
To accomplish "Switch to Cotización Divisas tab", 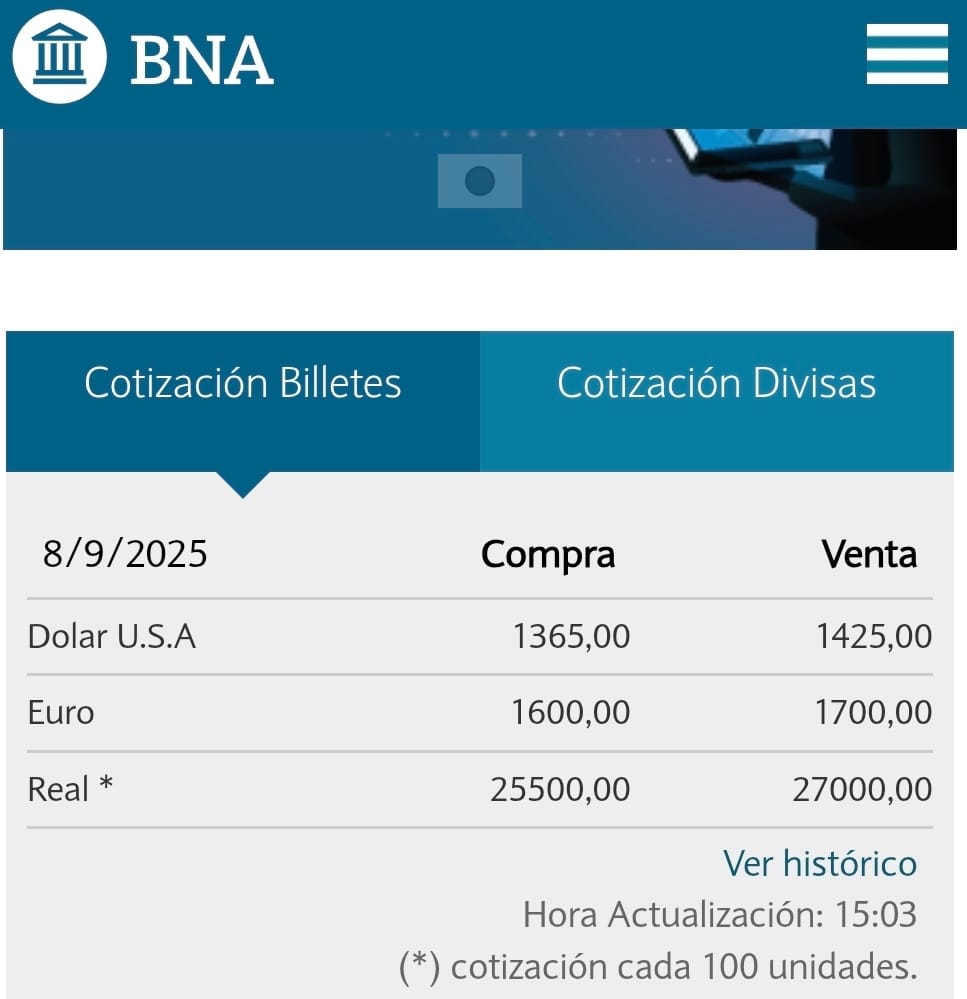I will pyautogui.click(x=716, y=384).
